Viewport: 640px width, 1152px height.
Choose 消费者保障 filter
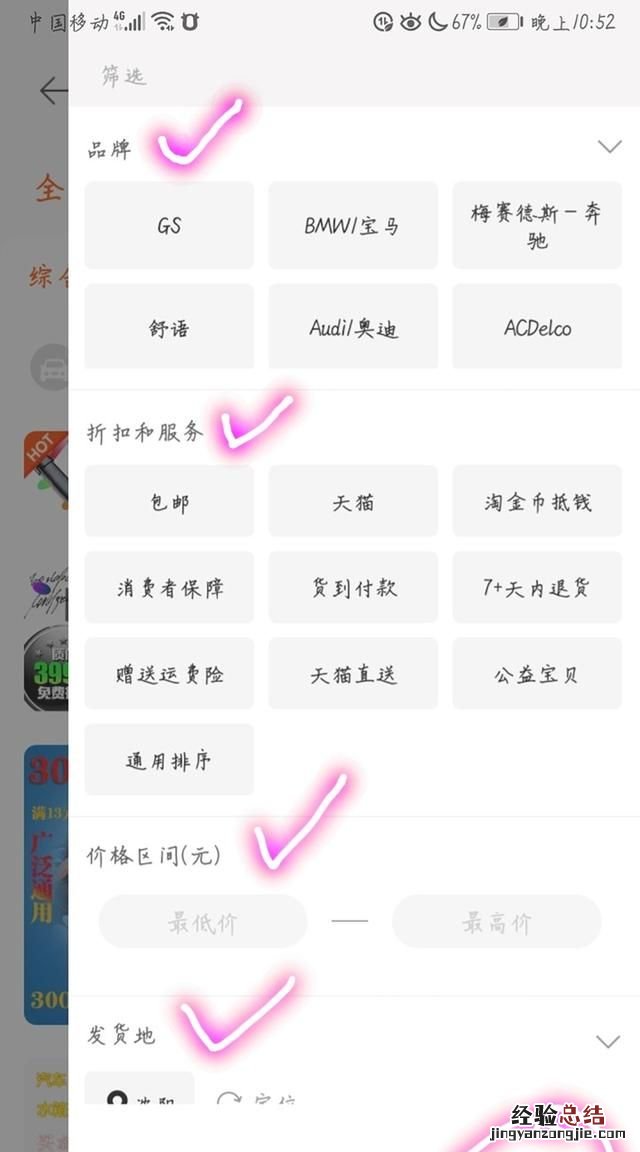(169, 588)
